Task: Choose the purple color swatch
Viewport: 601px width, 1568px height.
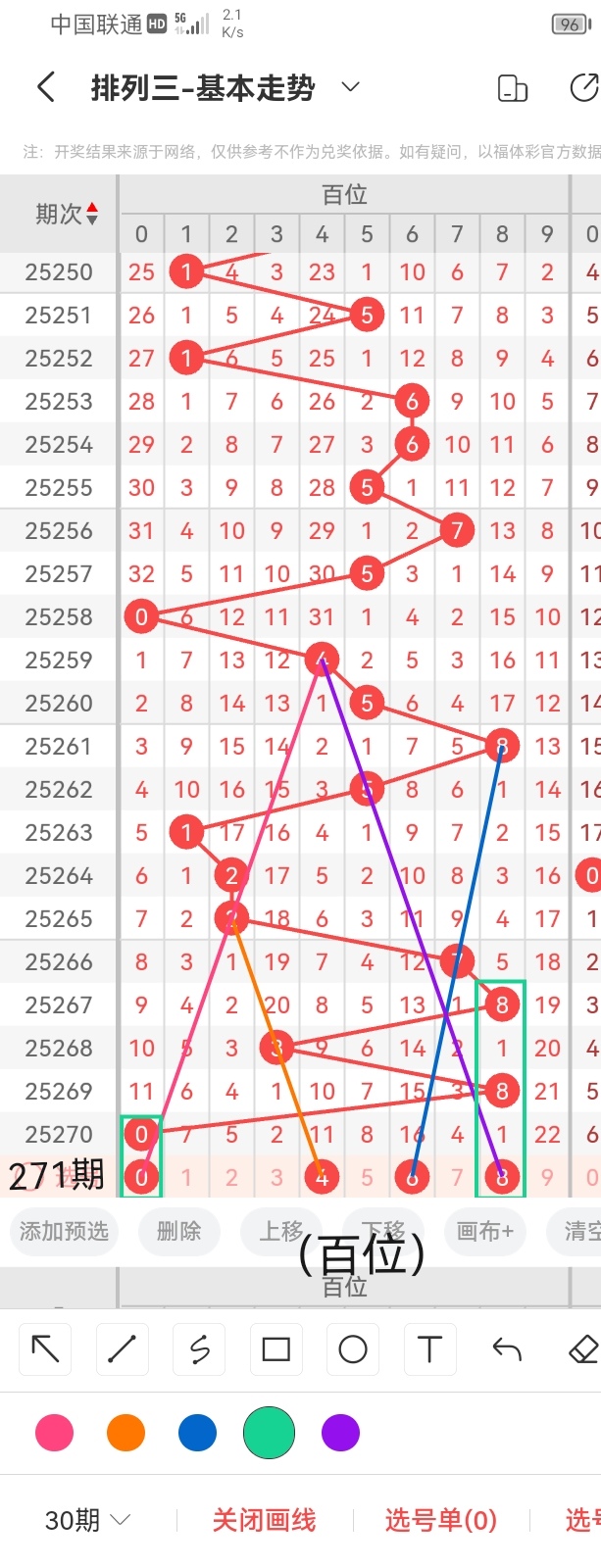Action: tap(340, 1433)
